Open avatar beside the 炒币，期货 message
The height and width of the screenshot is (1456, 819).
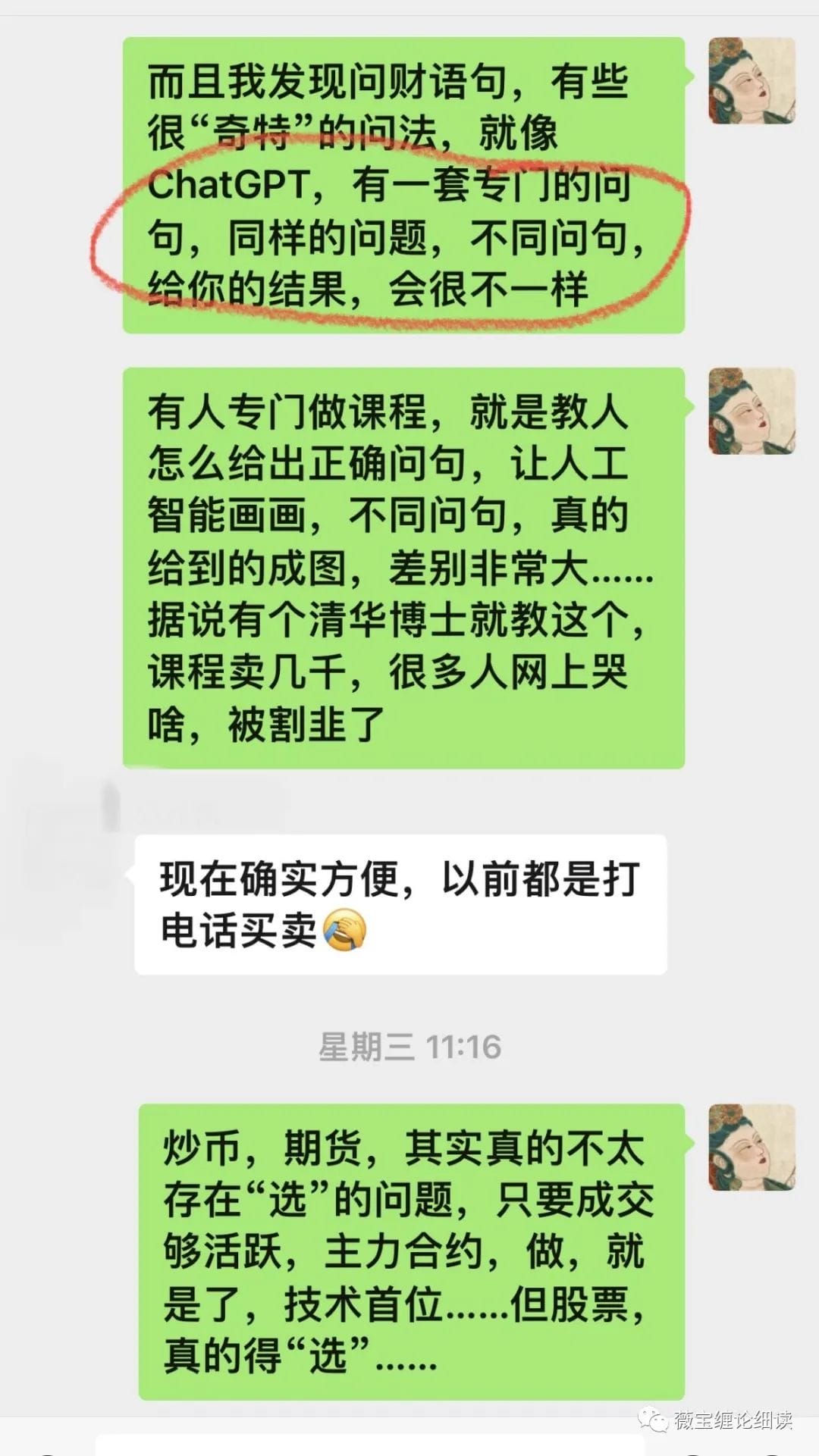(x=752, y=1147)
